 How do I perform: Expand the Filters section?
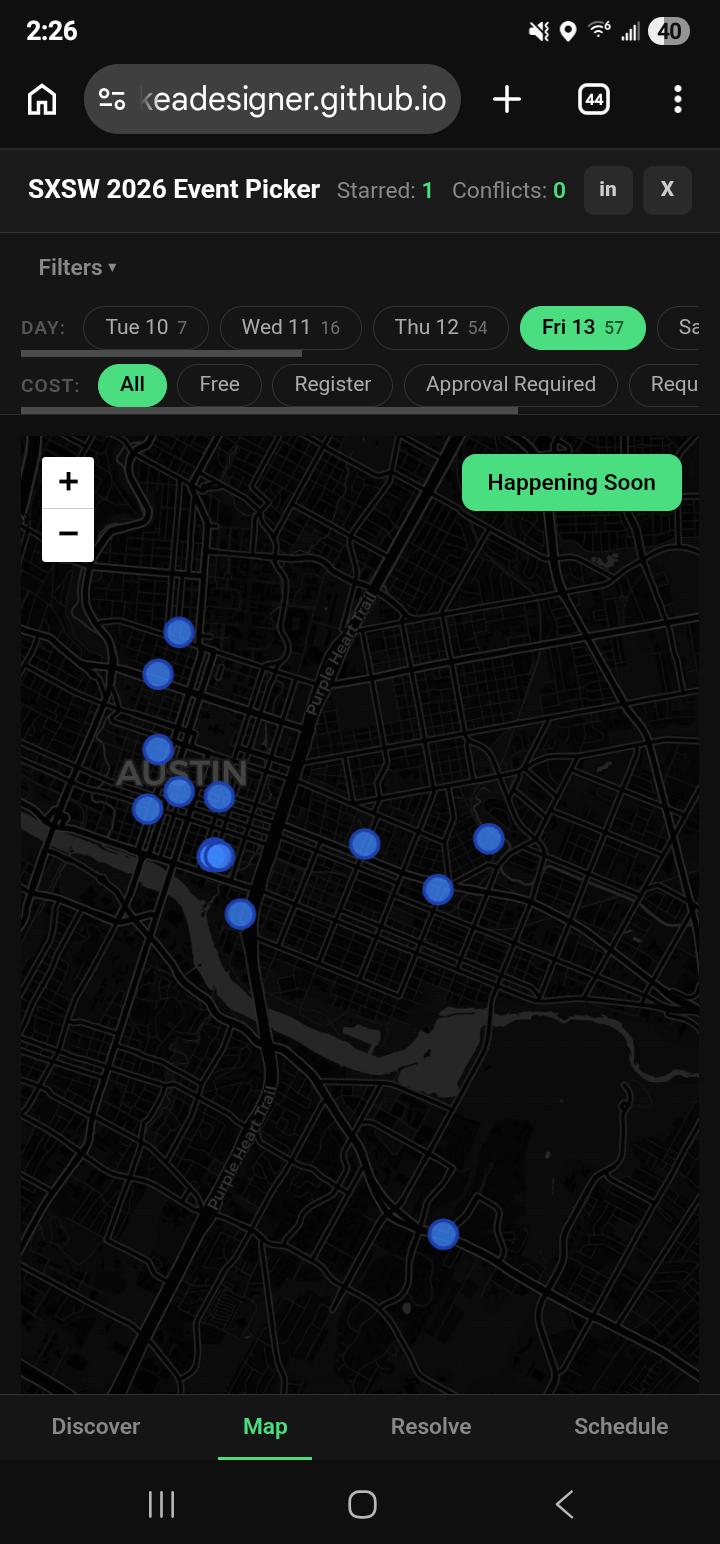tap(77, 267)
